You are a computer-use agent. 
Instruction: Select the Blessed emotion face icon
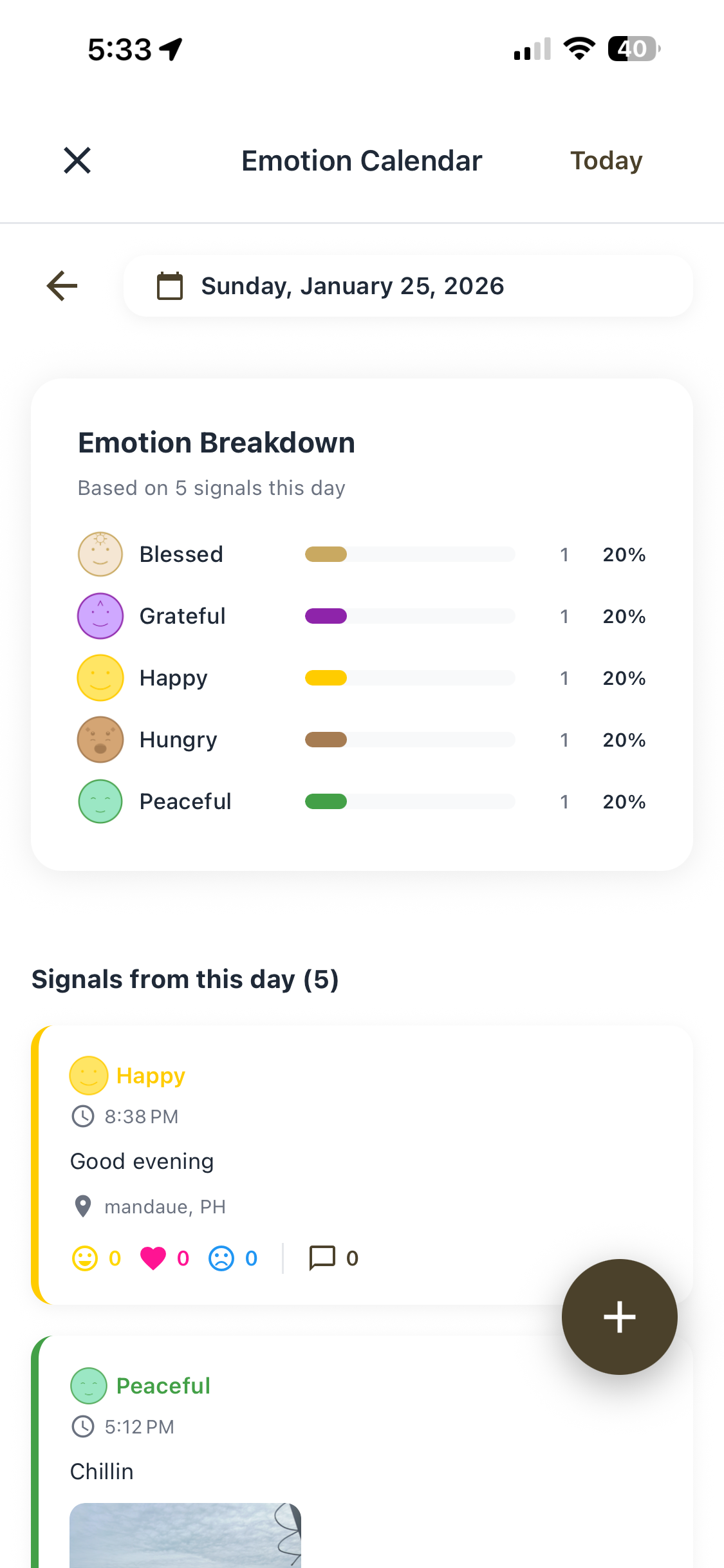click(100, 554)
